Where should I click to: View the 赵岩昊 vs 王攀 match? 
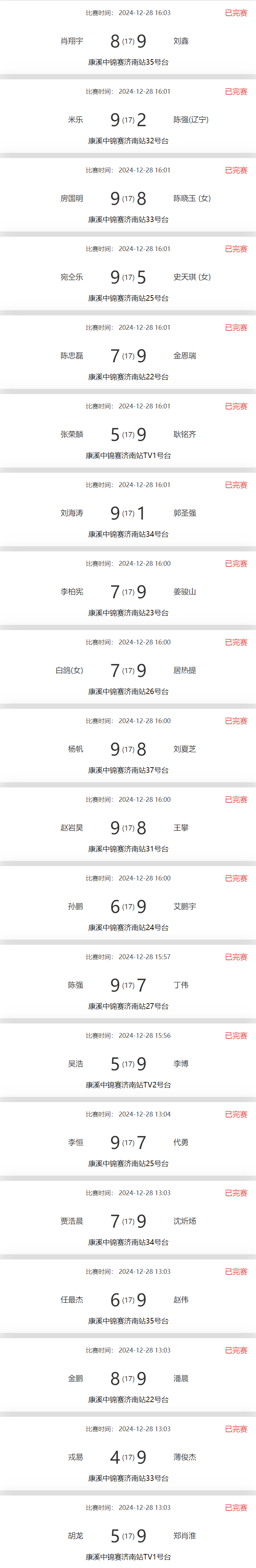(x=128, y=828)
